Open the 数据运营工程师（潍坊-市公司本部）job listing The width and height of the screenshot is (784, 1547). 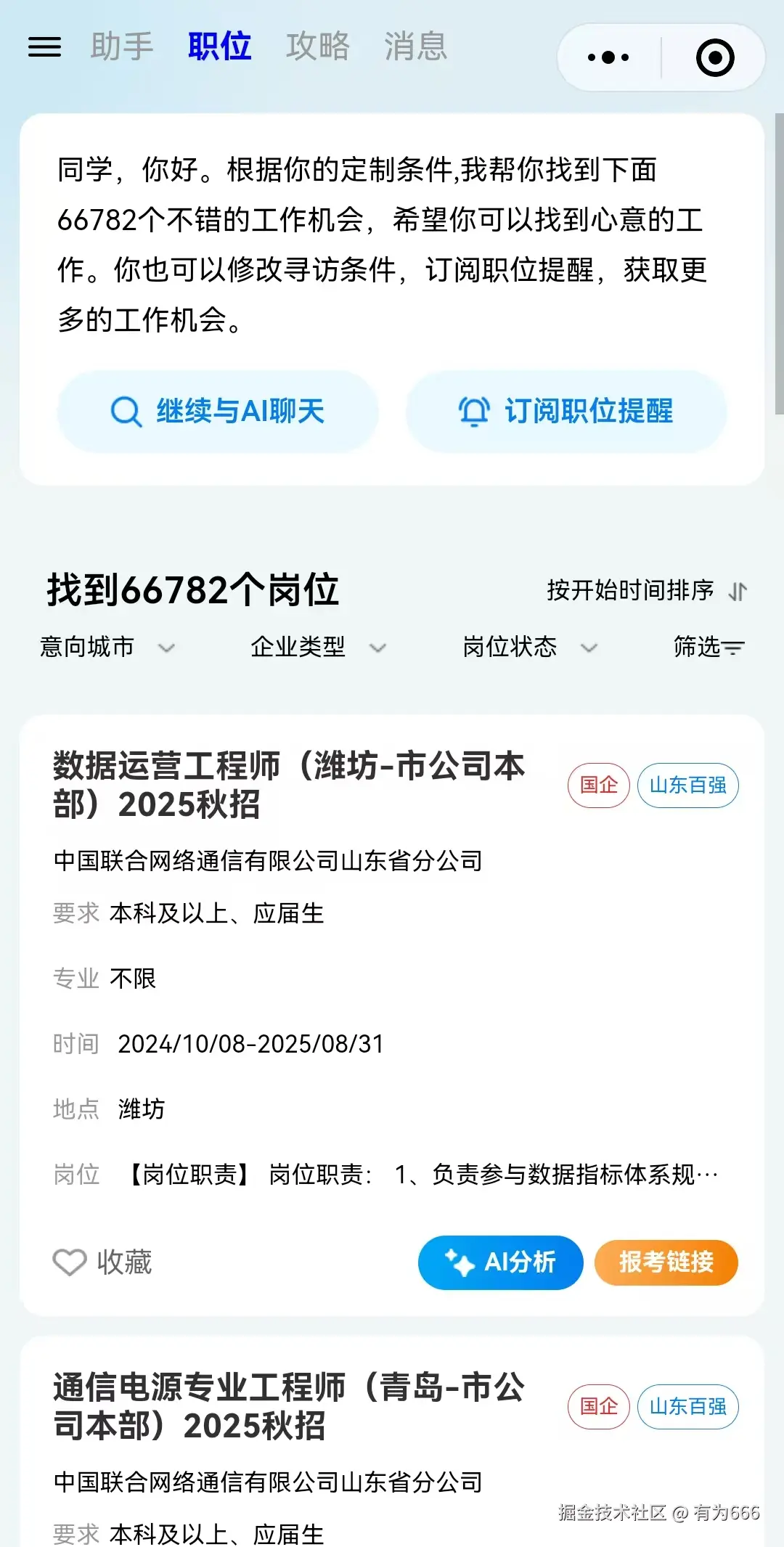289,785
